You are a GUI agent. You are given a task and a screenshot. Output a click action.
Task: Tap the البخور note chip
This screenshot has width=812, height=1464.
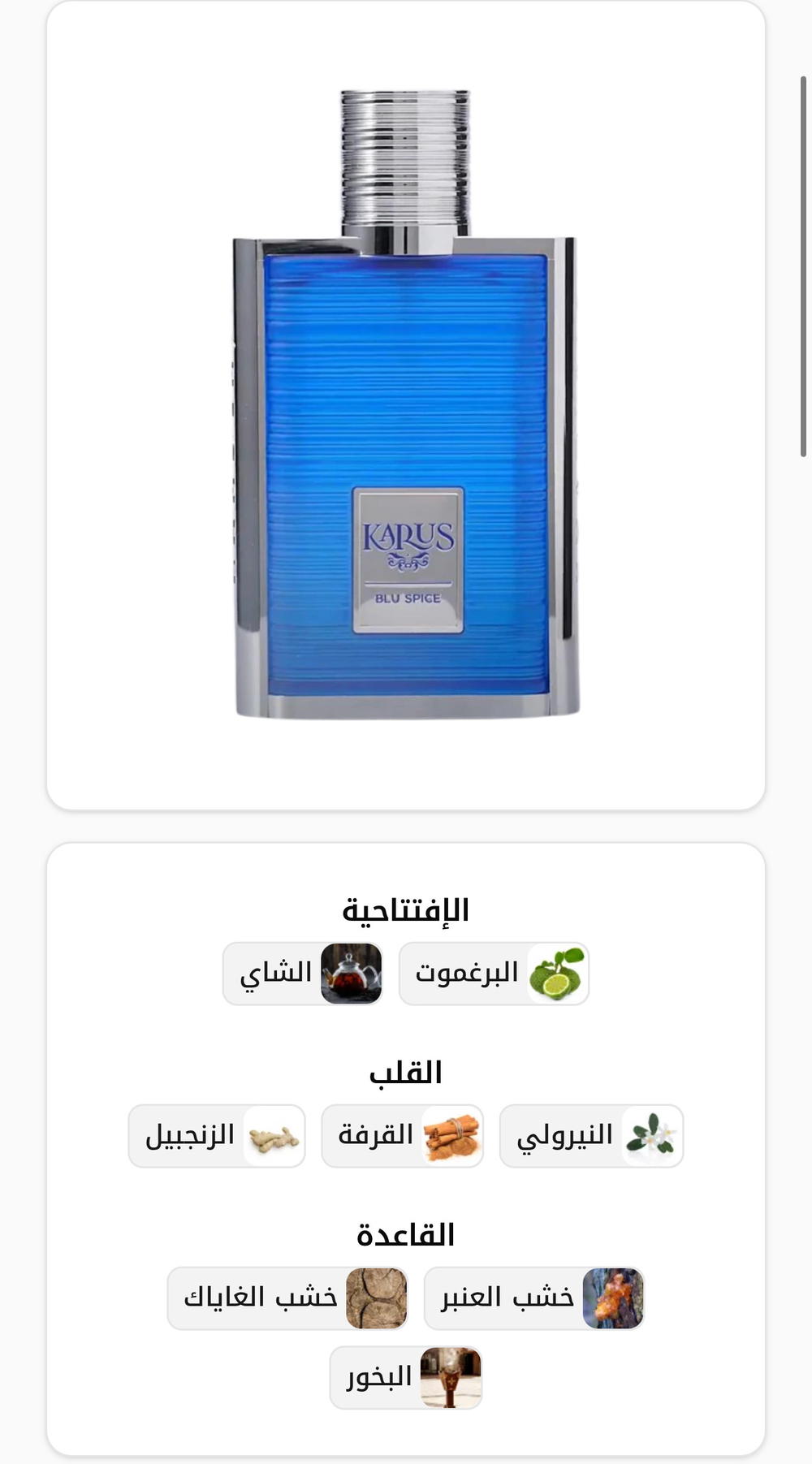pyautogui.click(x=406, y=1378)
